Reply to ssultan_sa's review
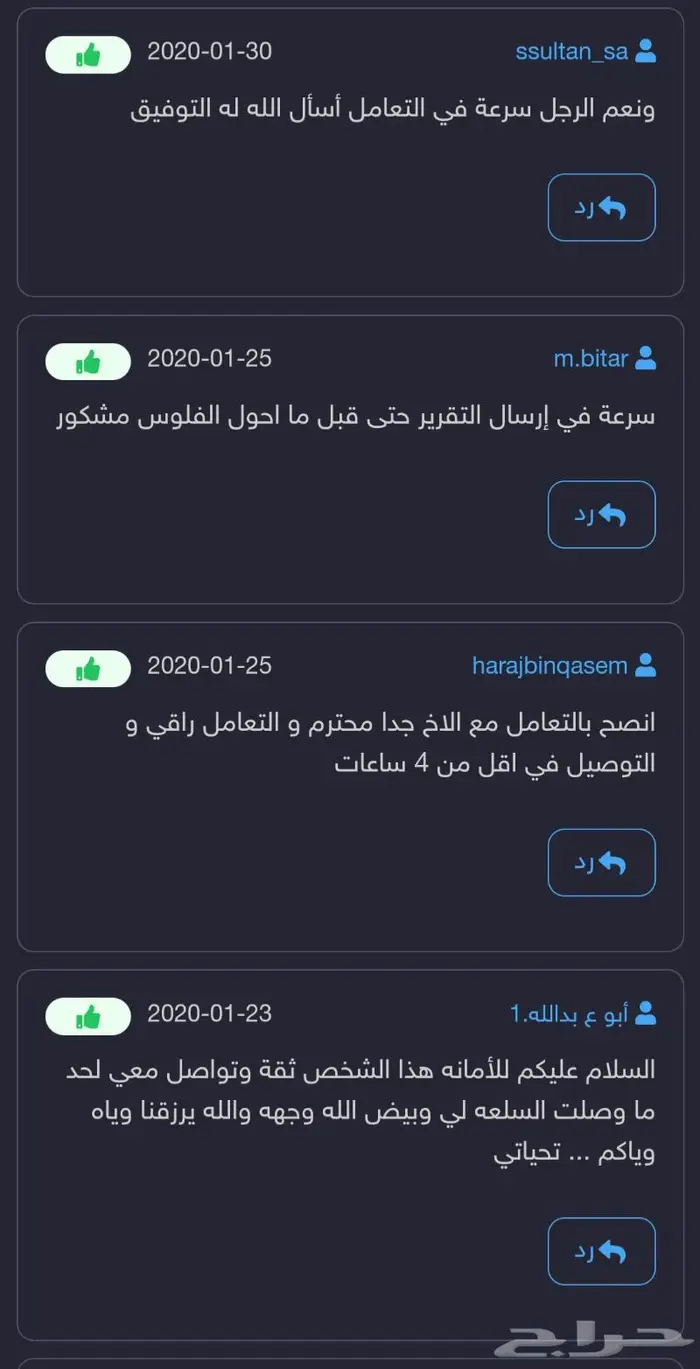700x1369 pixels. (601, 208)
